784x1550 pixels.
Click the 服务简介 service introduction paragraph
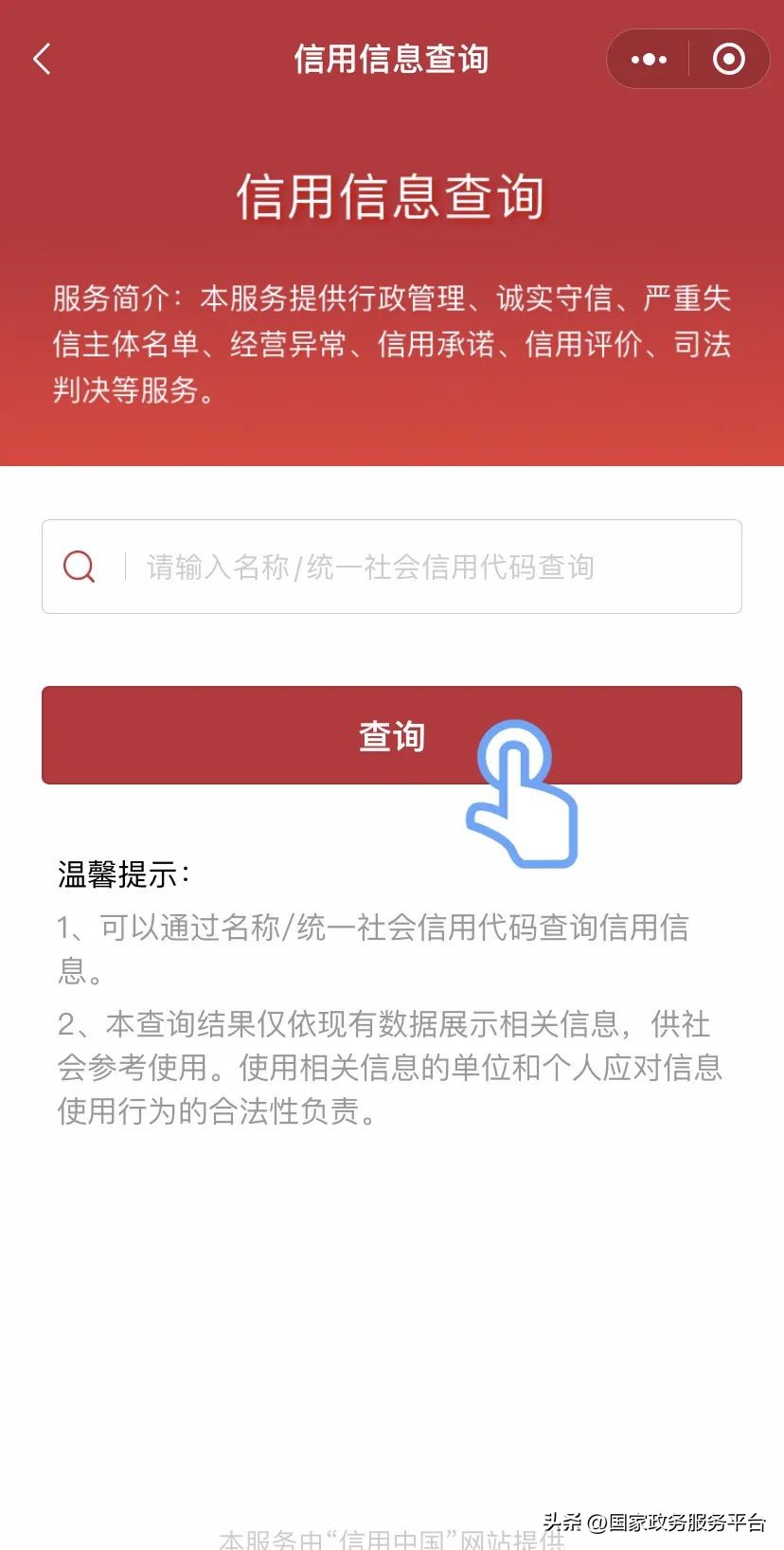(391, 343)
